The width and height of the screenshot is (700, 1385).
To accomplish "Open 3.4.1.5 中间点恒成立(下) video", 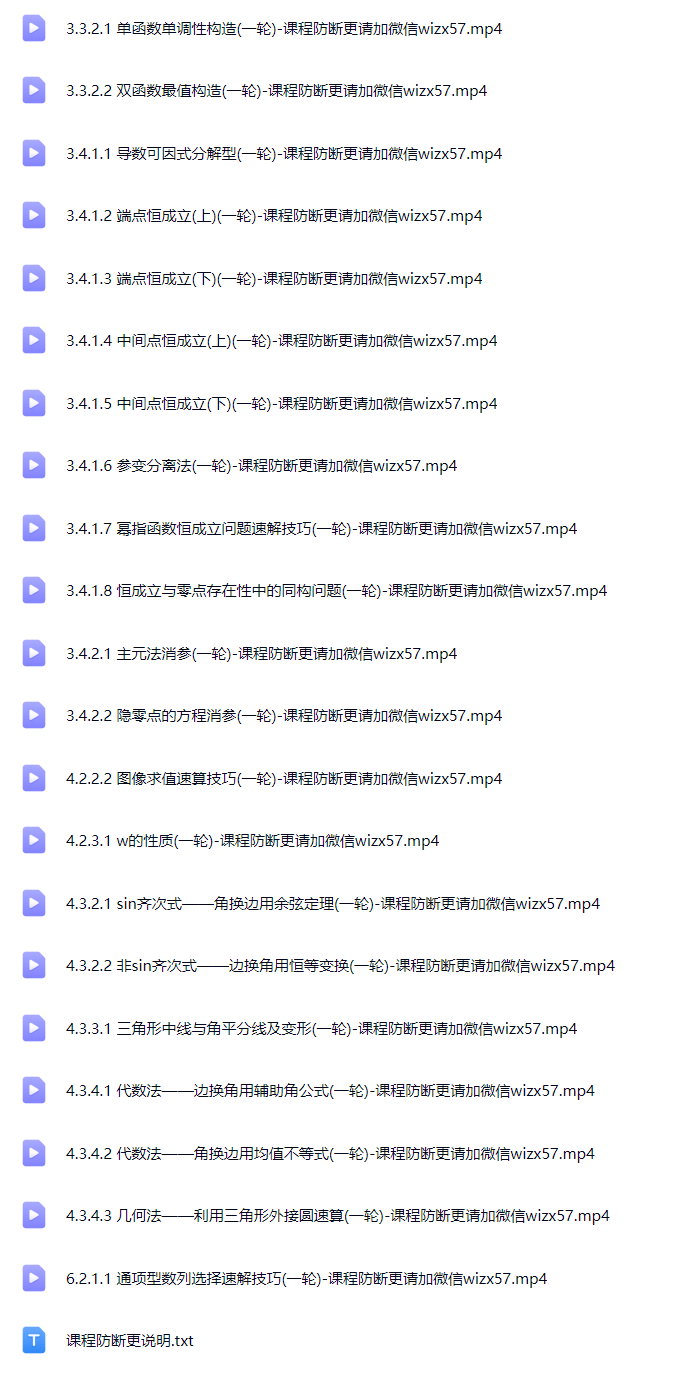I will pos(282,404).
